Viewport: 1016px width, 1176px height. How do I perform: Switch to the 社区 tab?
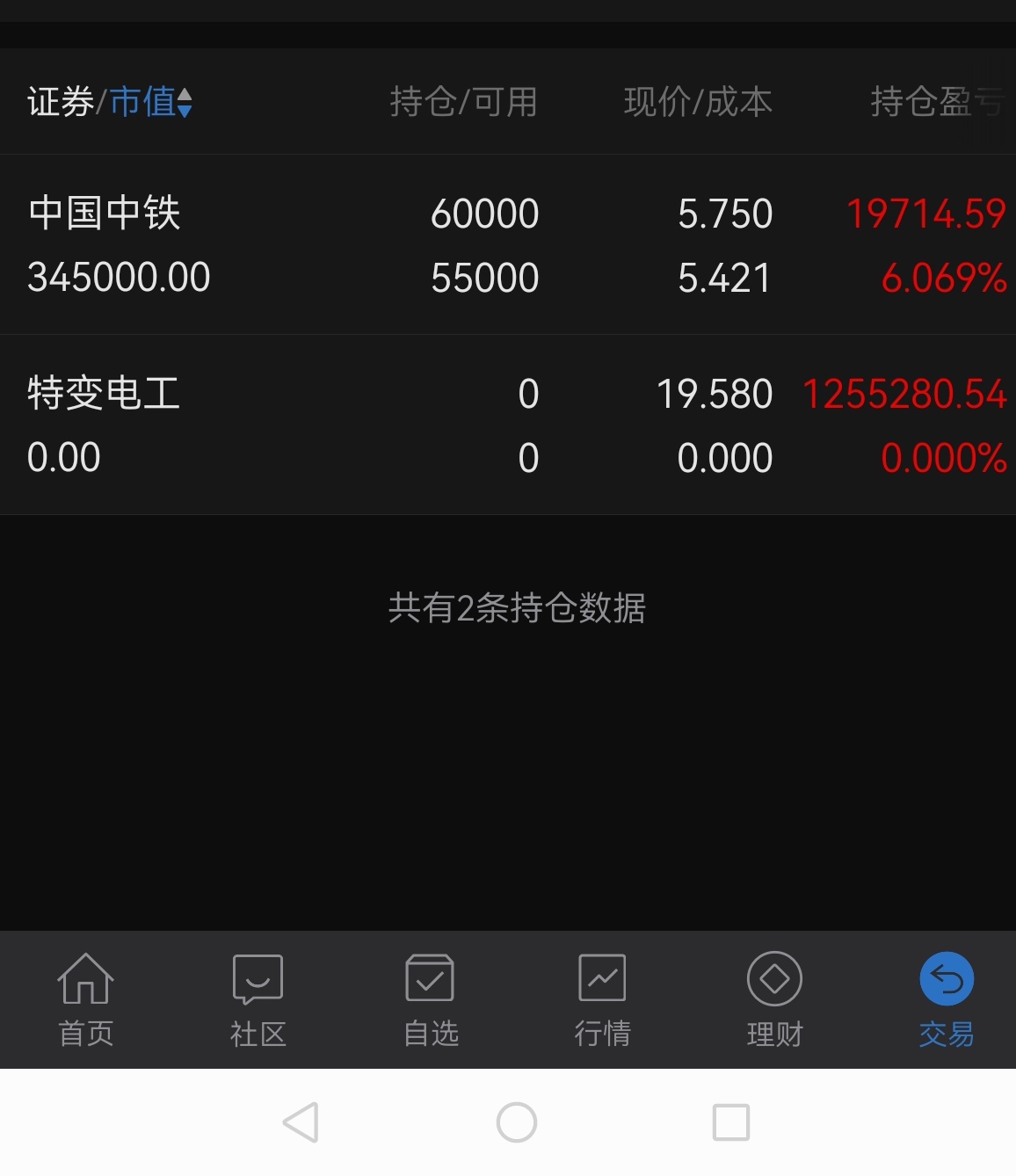click(258, 1000)
